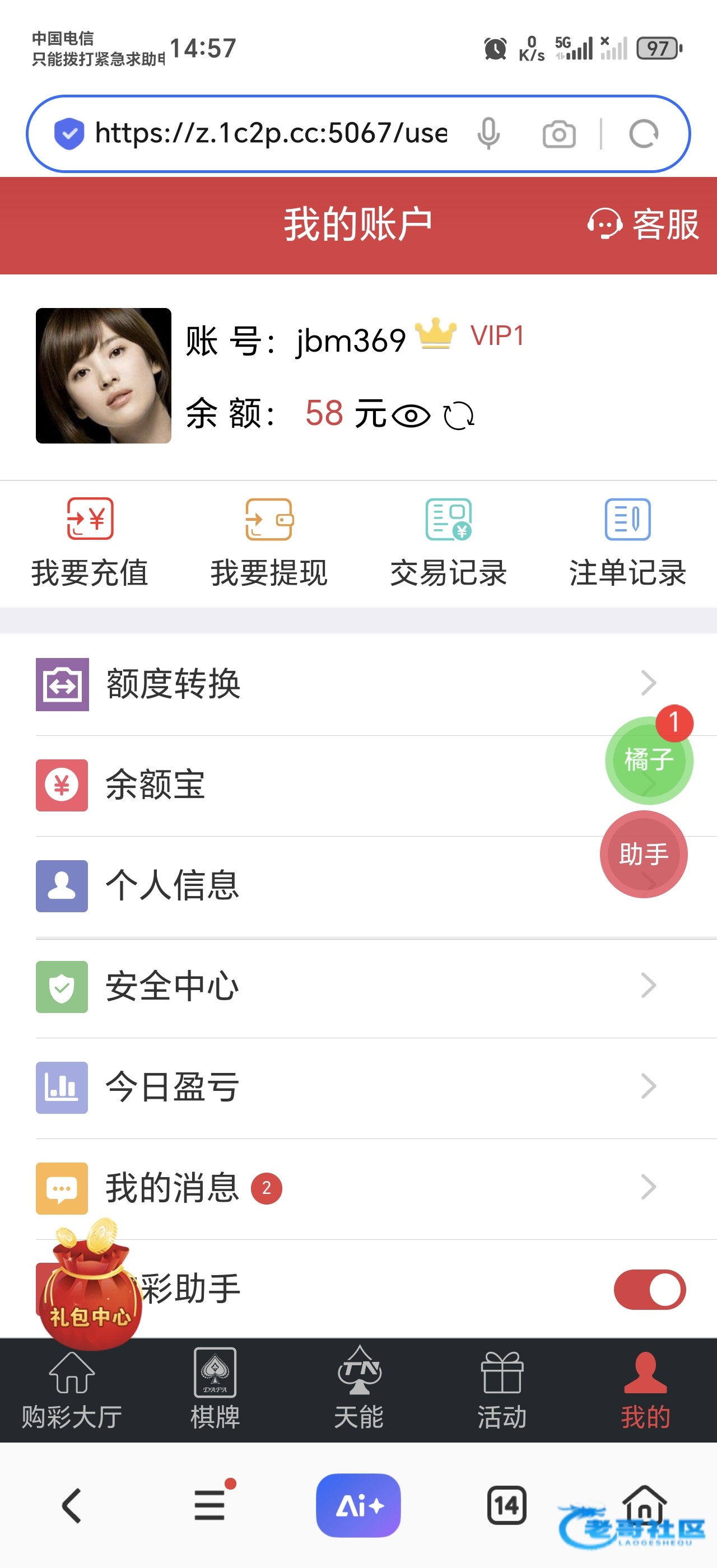Hide the balance with the eye icon
The image size is (717, 1568).
pyautogui.click(x=411, y=416)
